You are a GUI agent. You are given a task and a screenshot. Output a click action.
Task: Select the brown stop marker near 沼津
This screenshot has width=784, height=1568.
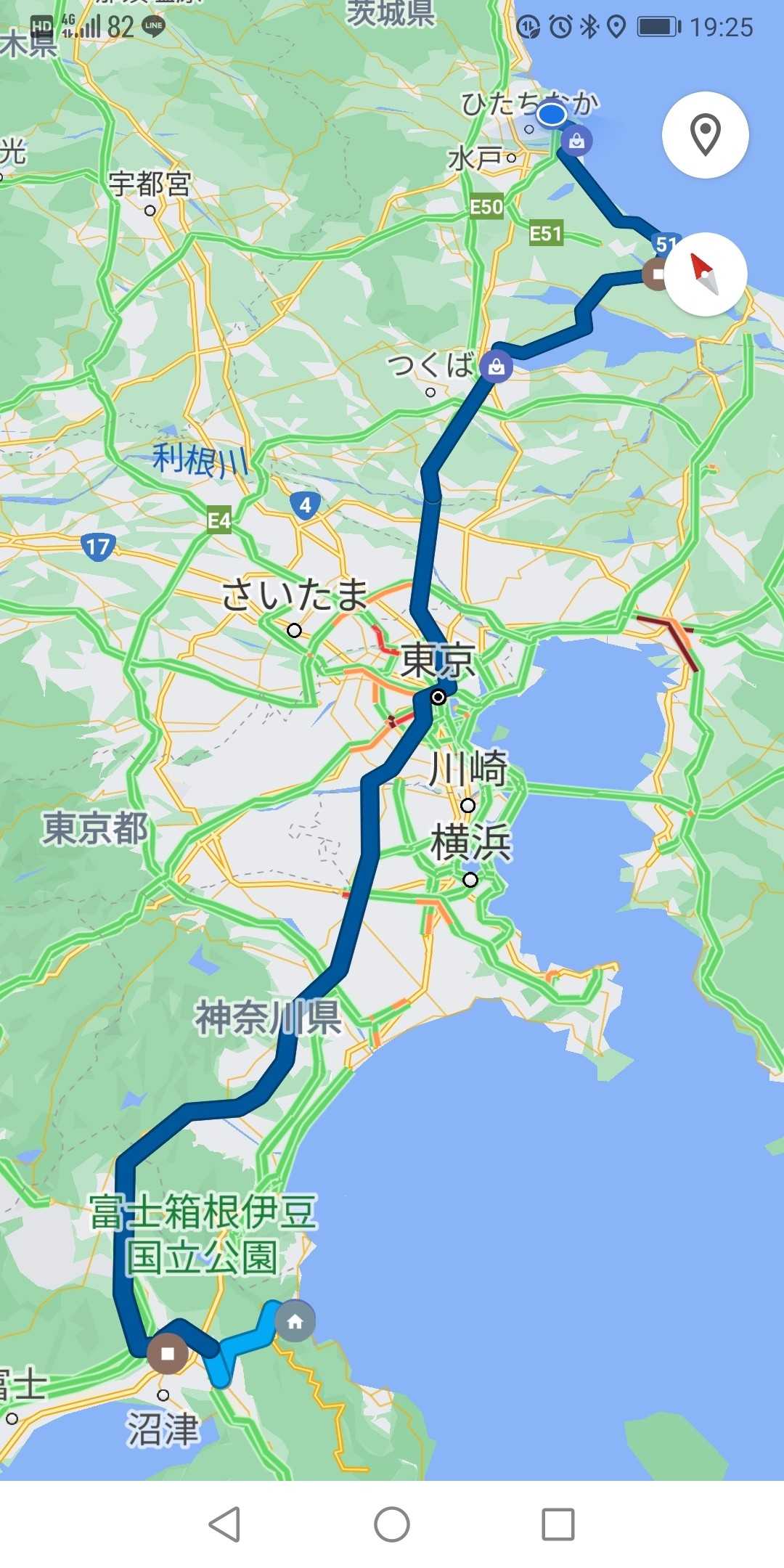168,1353
